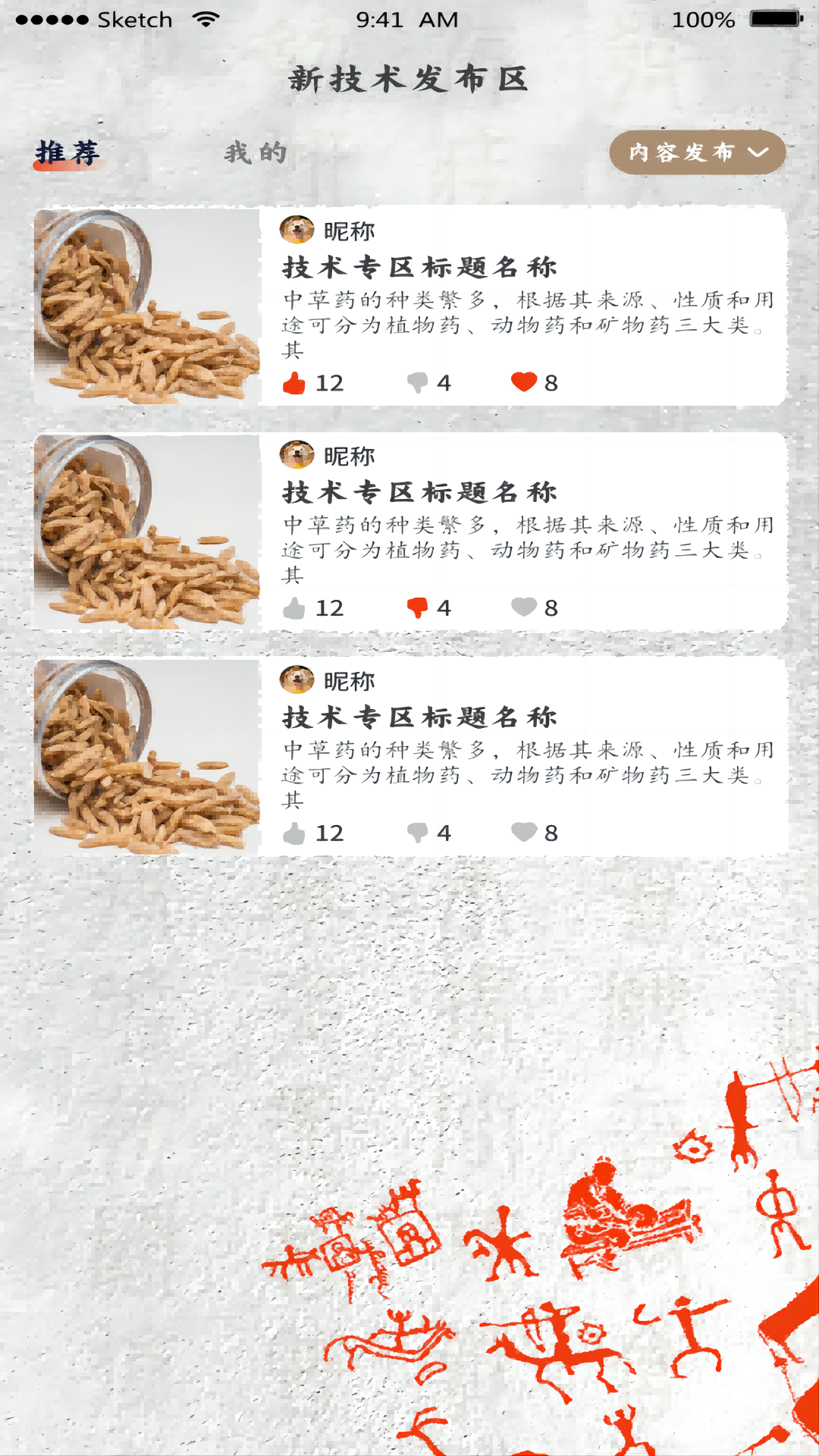Undo the red thumbs-down on second post
819x1456 pixels.
[417, 608]
